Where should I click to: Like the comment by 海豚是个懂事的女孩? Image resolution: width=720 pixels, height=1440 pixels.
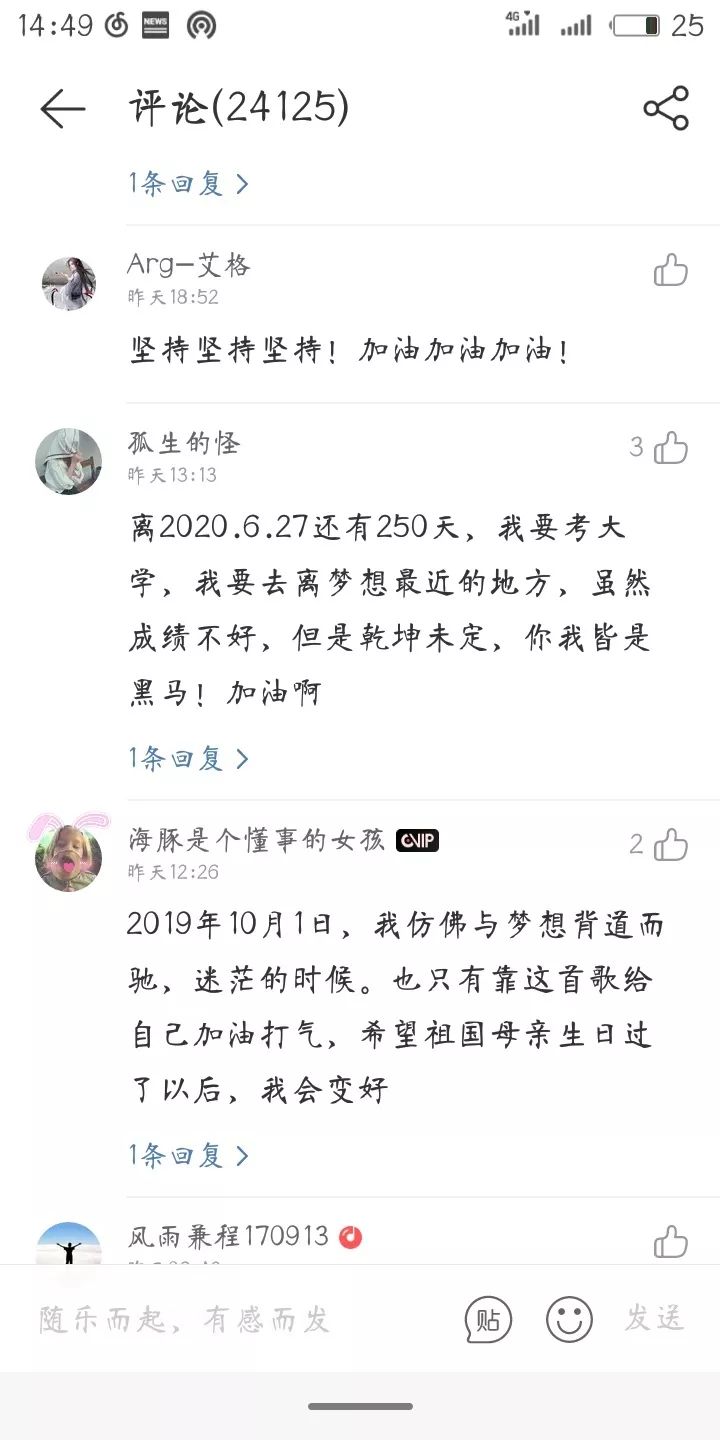point(670,845)
